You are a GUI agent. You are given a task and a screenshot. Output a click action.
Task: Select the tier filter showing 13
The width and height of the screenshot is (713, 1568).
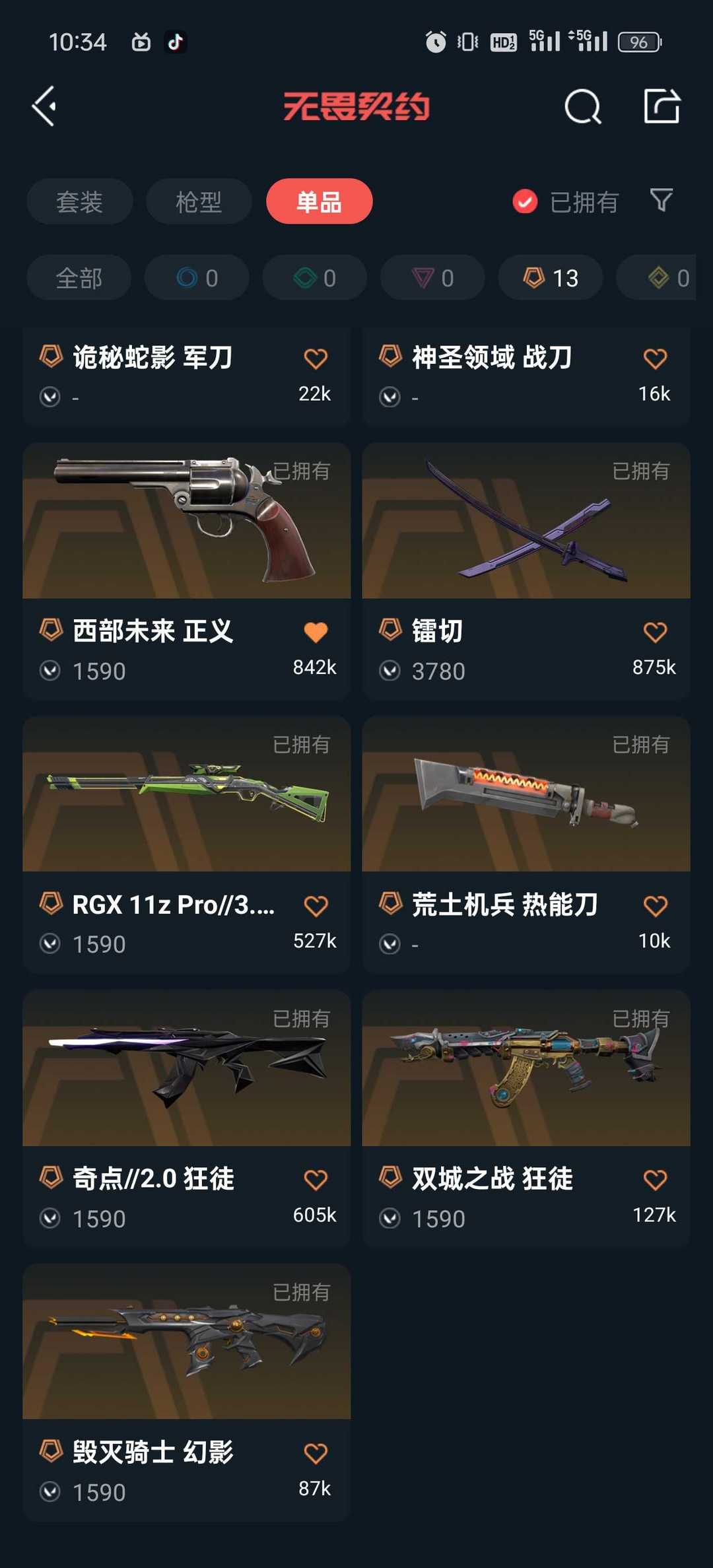tap(551, 277)
